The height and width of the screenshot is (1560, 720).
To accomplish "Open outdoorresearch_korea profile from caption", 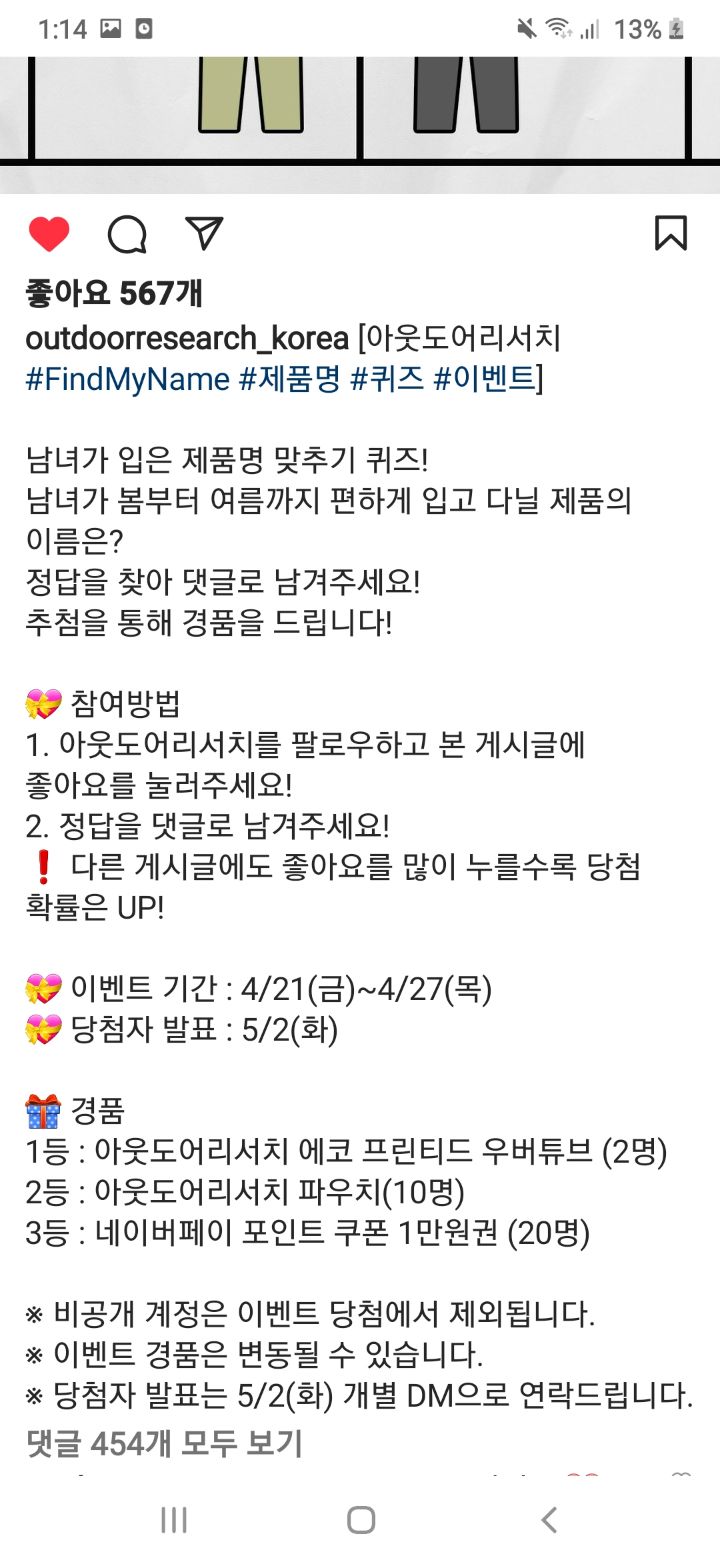I will coord(187,337).
